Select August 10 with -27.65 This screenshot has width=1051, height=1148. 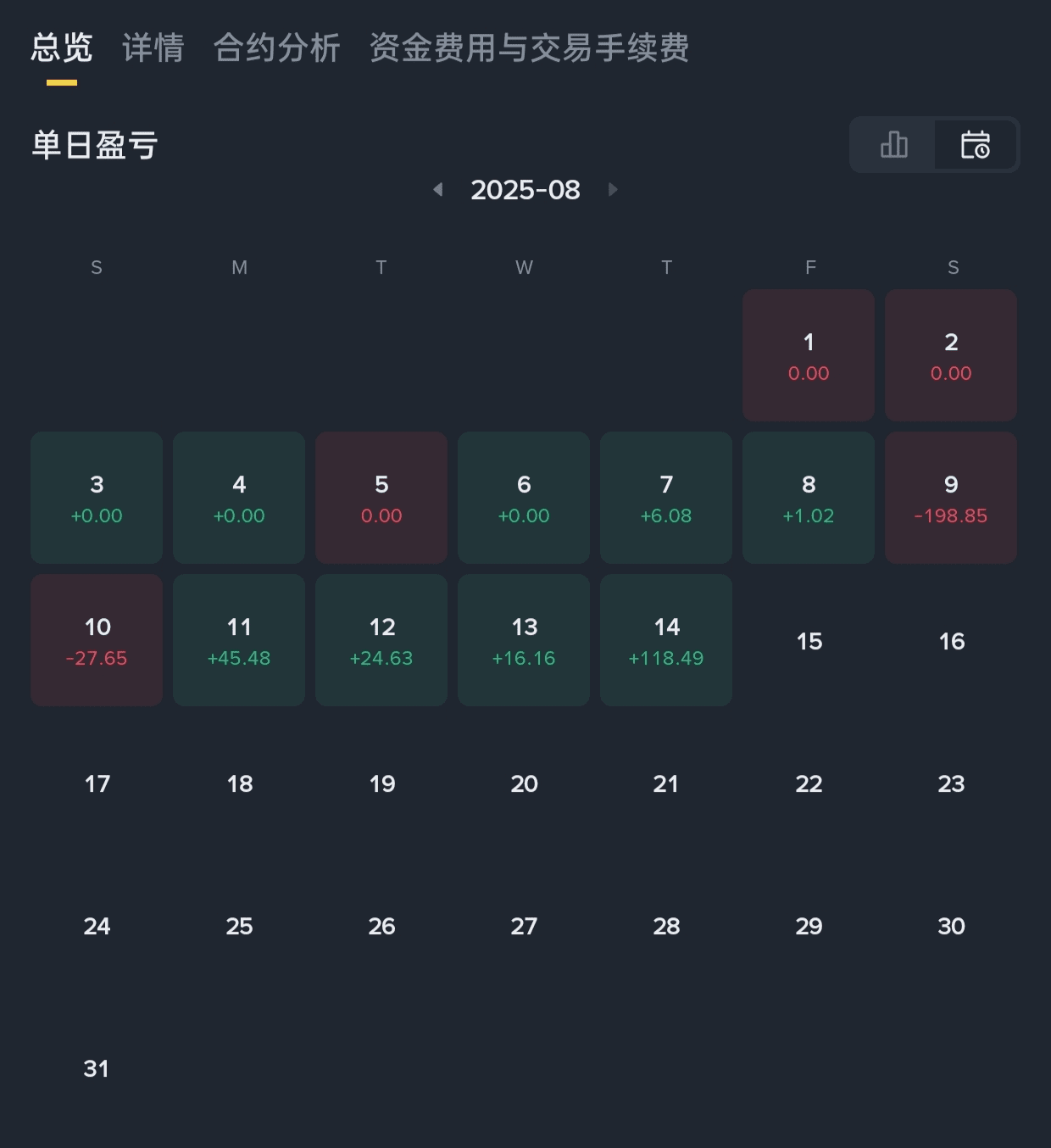(97, 640)
